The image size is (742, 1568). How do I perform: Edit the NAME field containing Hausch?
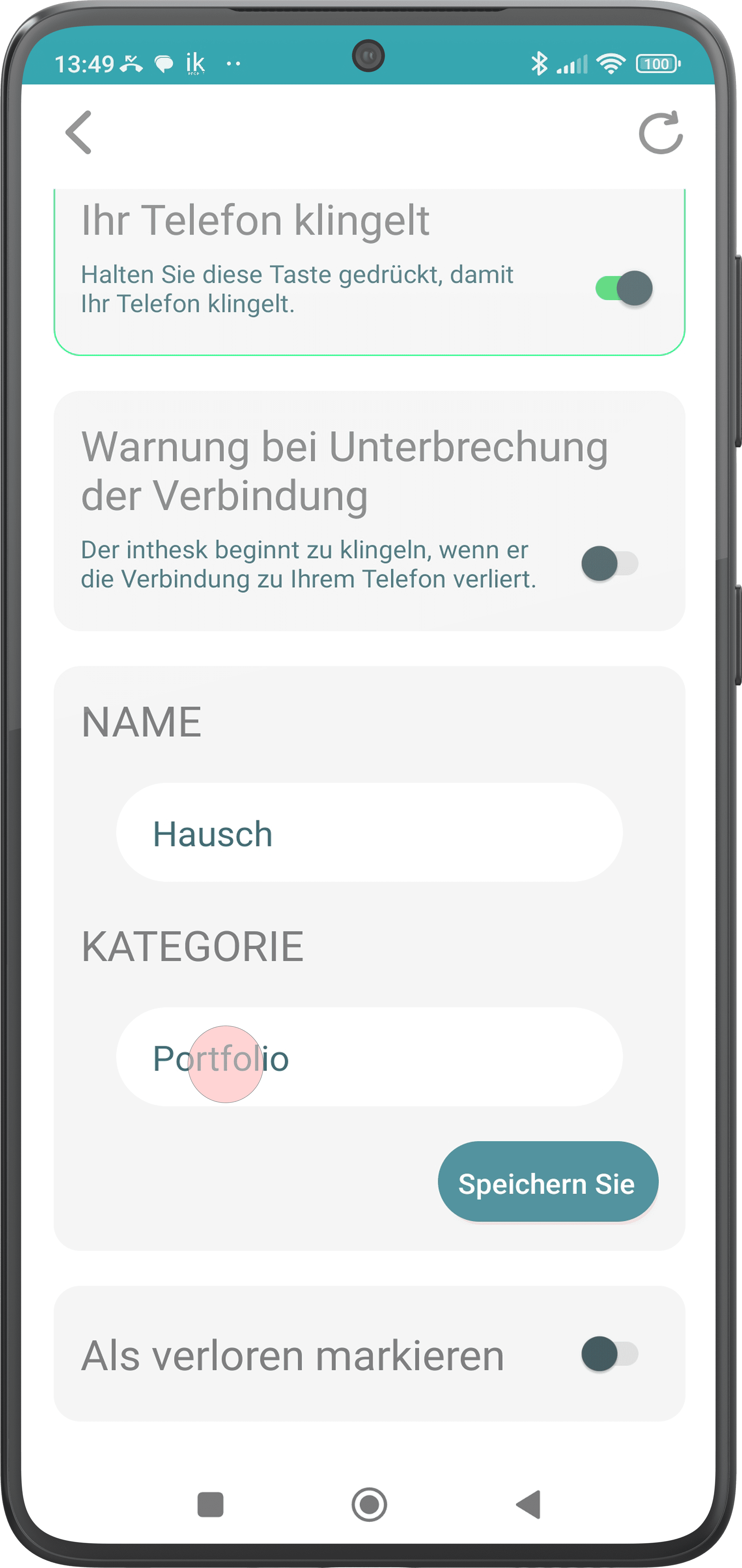369,832
